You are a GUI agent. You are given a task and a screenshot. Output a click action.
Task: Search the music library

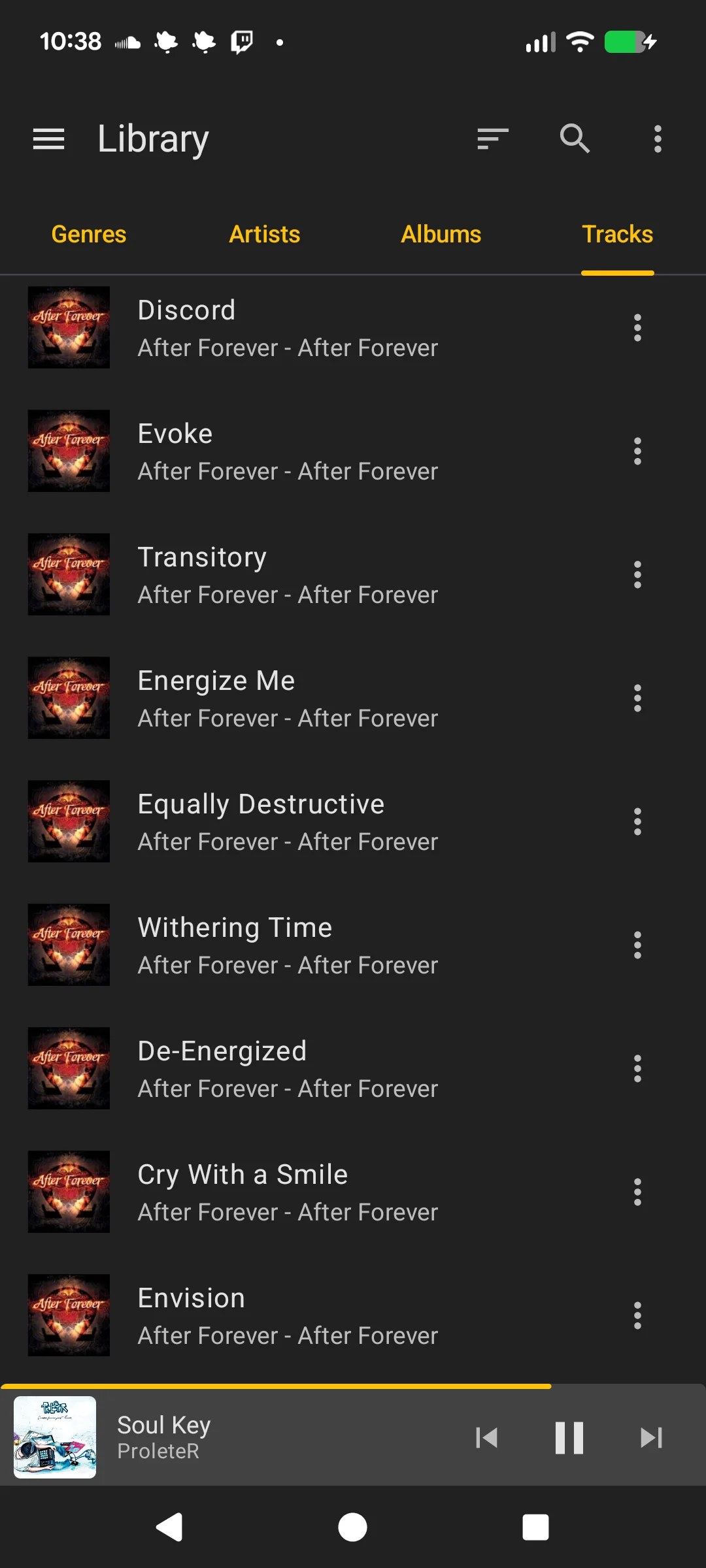coord(575,139)
